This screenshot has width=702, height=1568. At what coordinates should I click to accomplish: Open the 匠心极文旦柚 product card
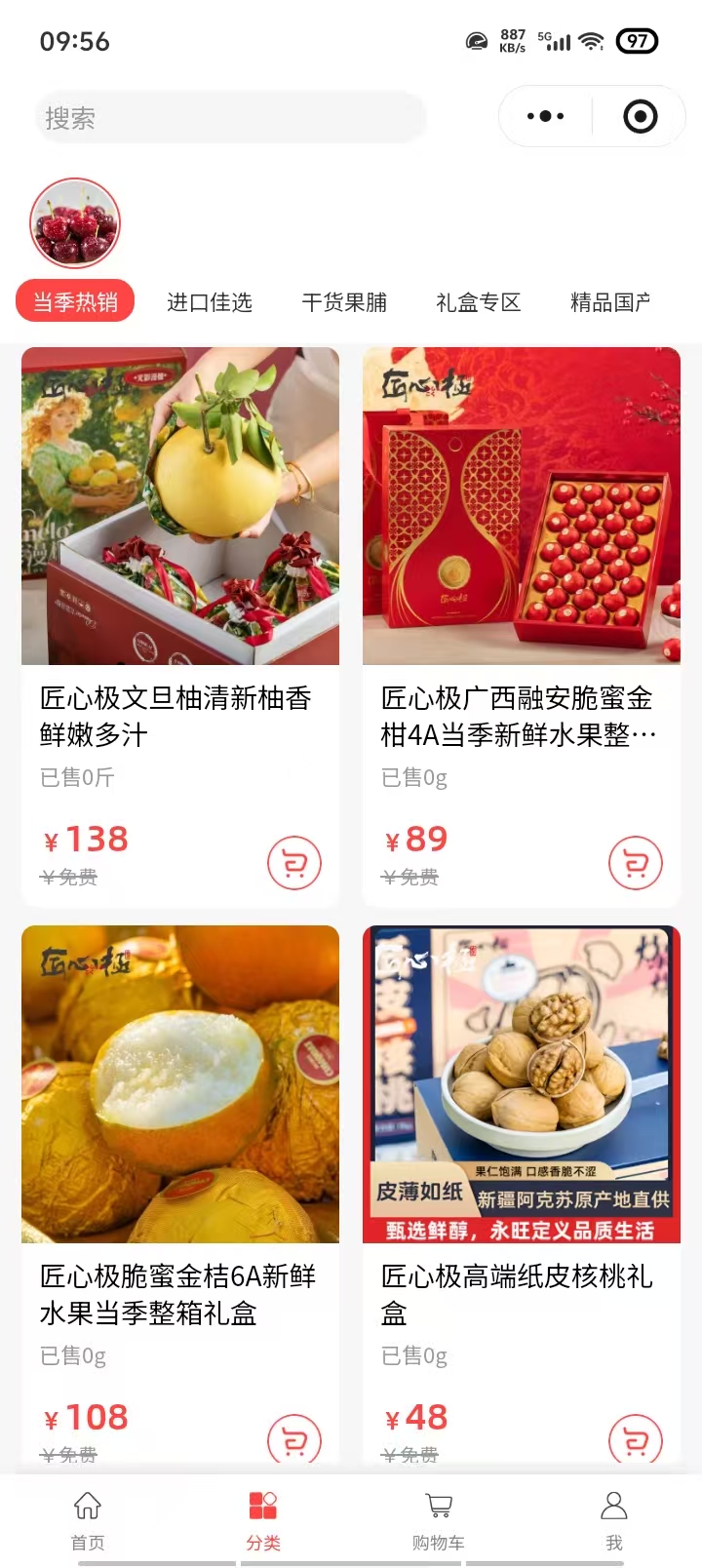coord(180,507)
